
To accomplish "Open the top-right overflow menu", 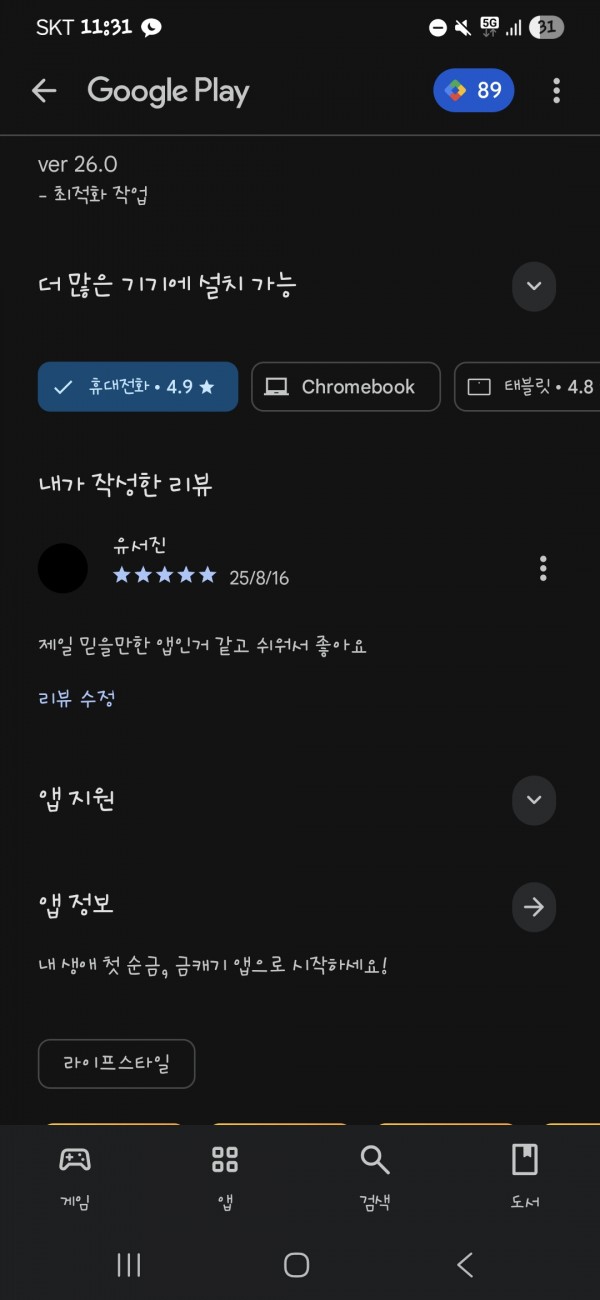I will tap(557, 91).
